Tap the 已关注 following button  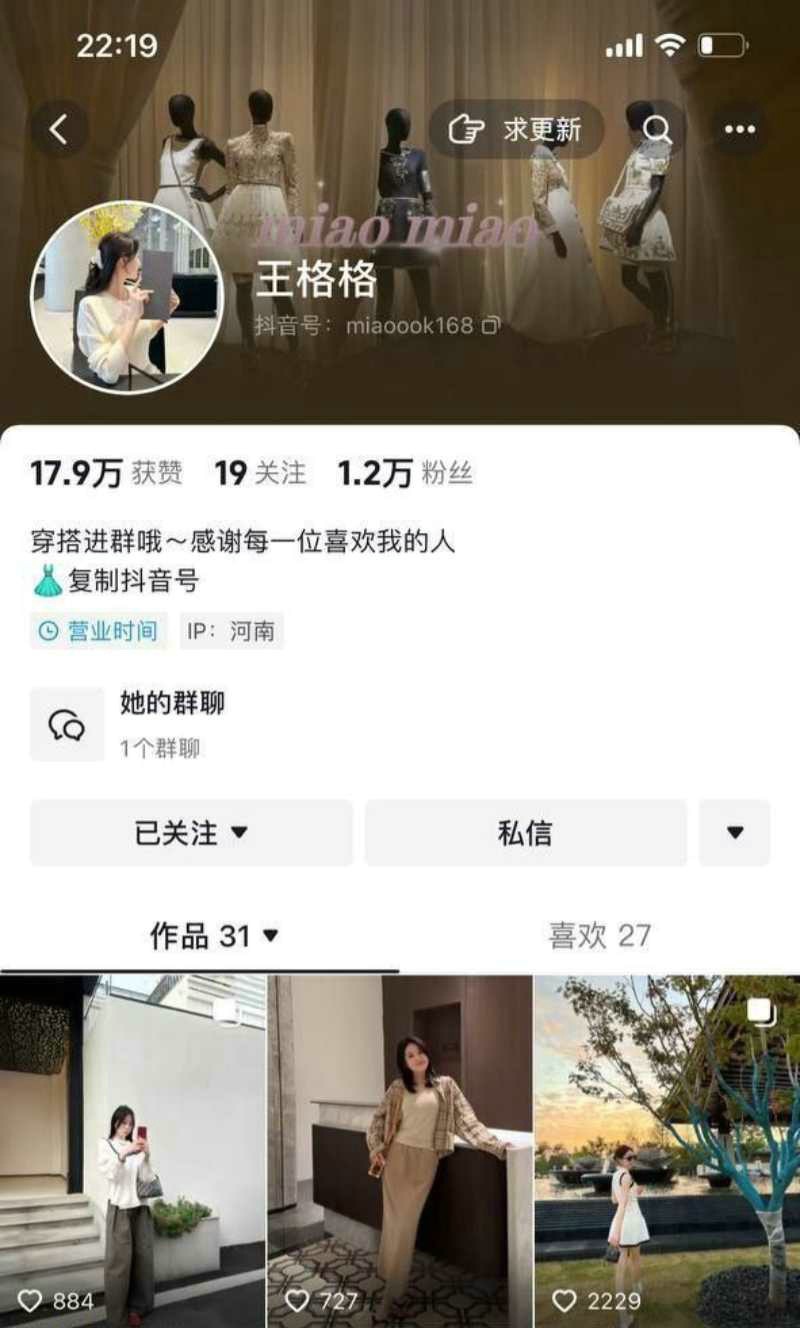(191, 833)
